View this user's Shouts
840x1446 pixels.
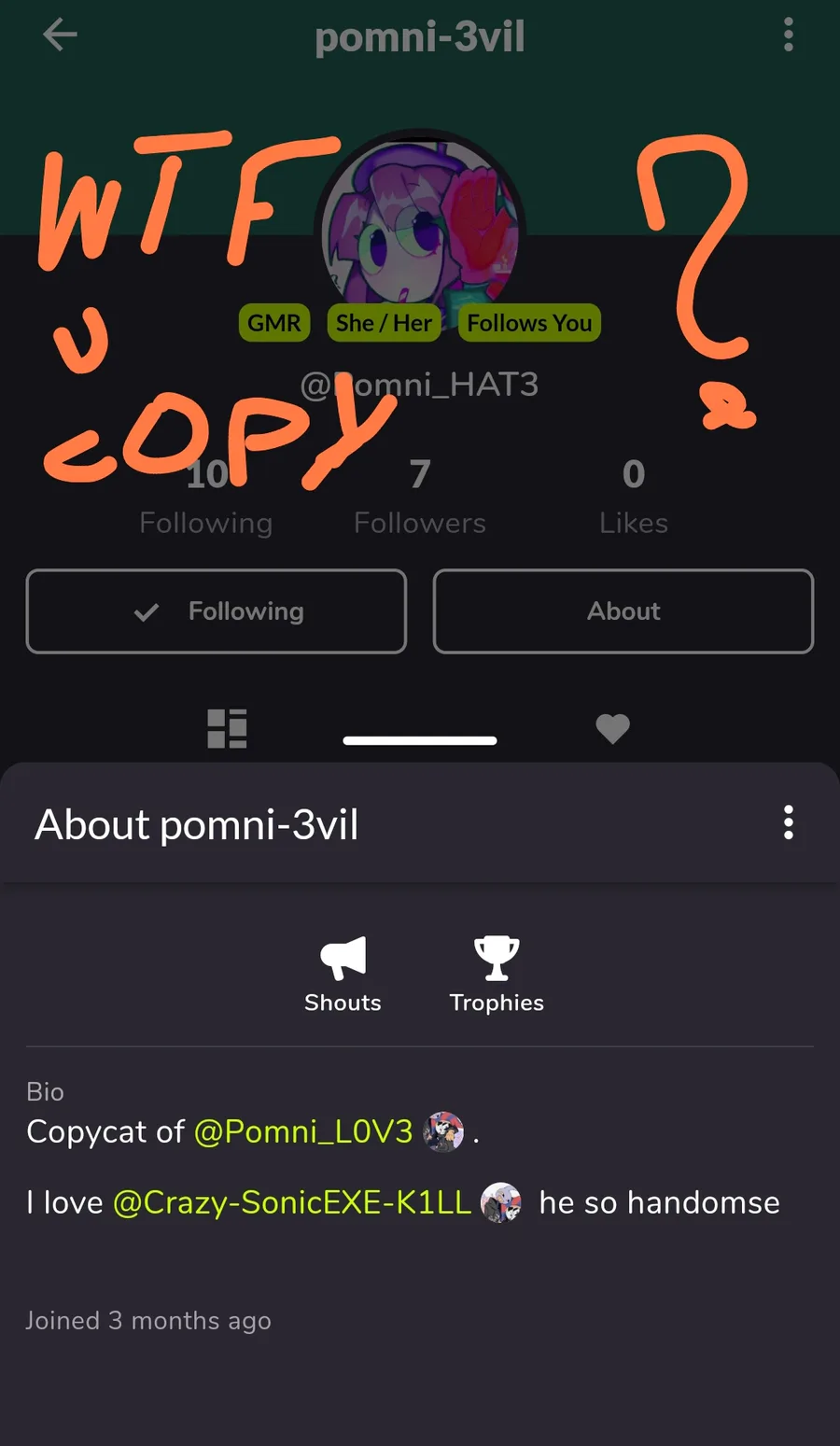[343, 974]
